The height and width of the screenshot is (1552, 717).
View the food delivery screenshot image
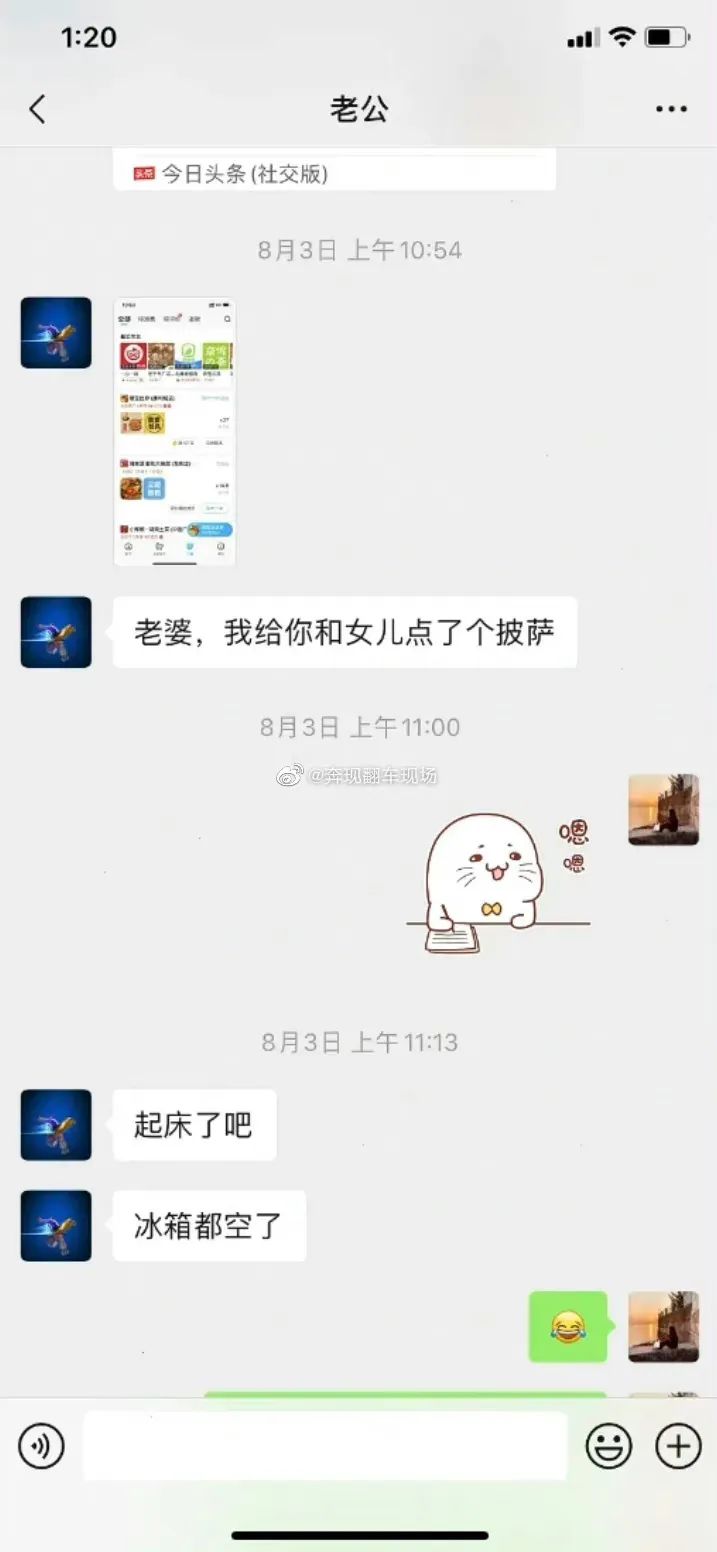click(175, 432)
